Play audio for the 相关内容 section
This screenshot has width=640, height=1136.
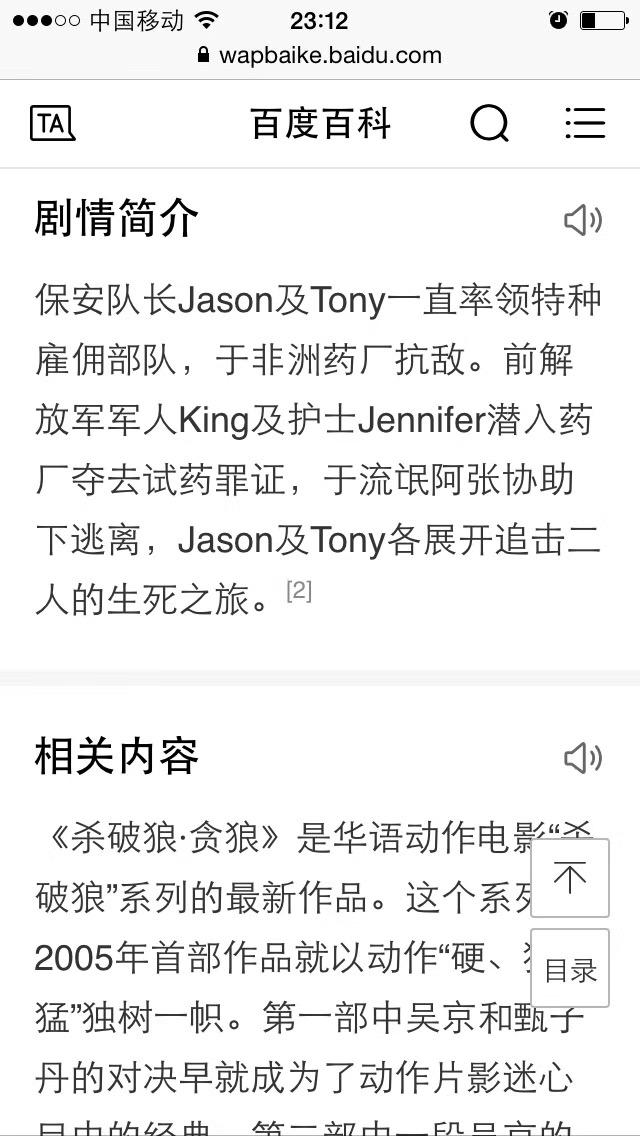(x=583, y=759)
